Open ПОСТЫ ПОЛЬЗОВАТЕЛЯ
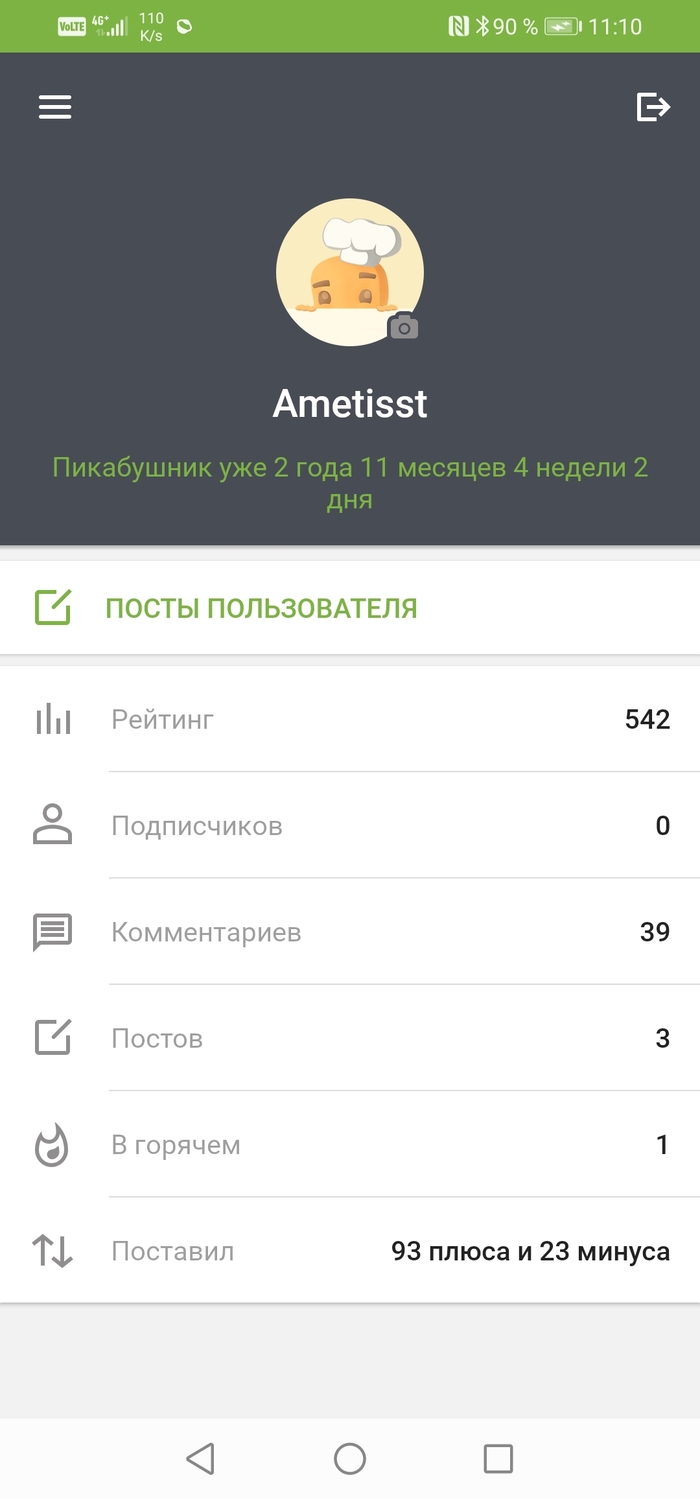 (x=261, y=608)
